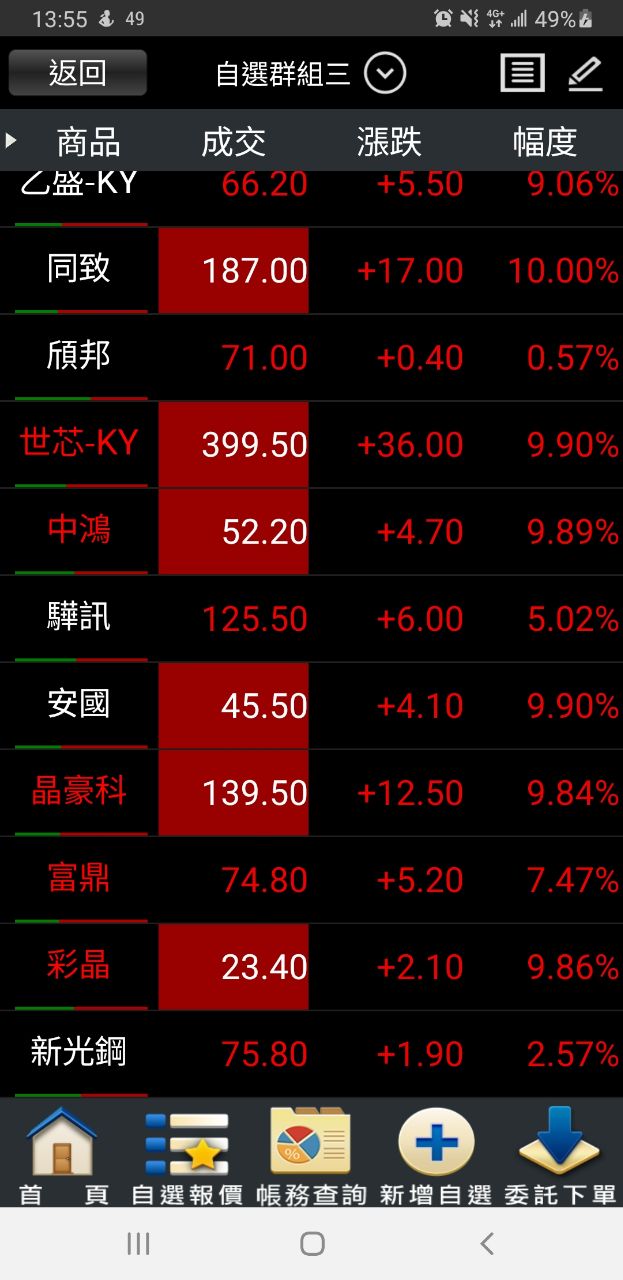The image size is (623, 1280).
Task: Open the 委託下單 tab
Action: coord(560,1155)
